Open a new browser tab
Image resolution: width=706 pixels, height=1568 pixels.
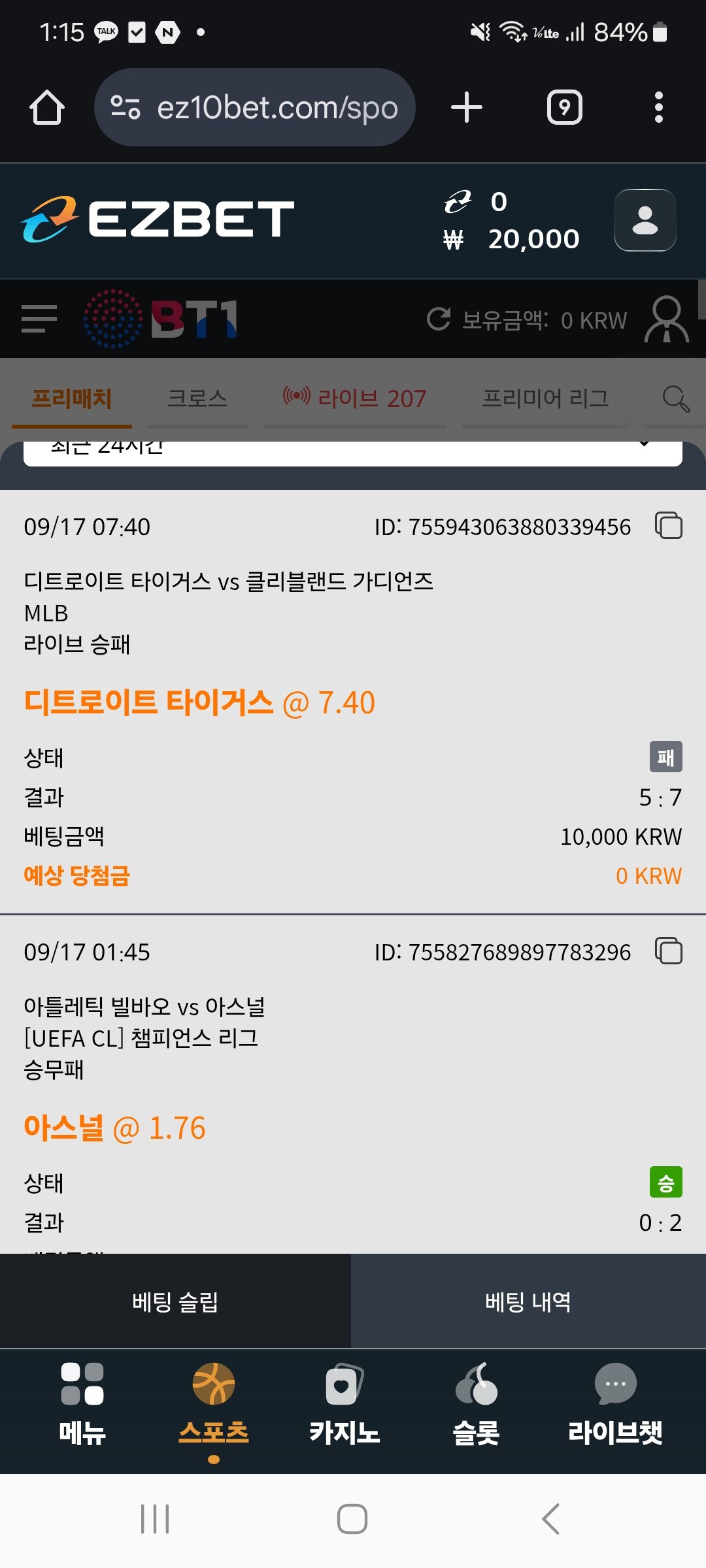(x=467, y=107)
